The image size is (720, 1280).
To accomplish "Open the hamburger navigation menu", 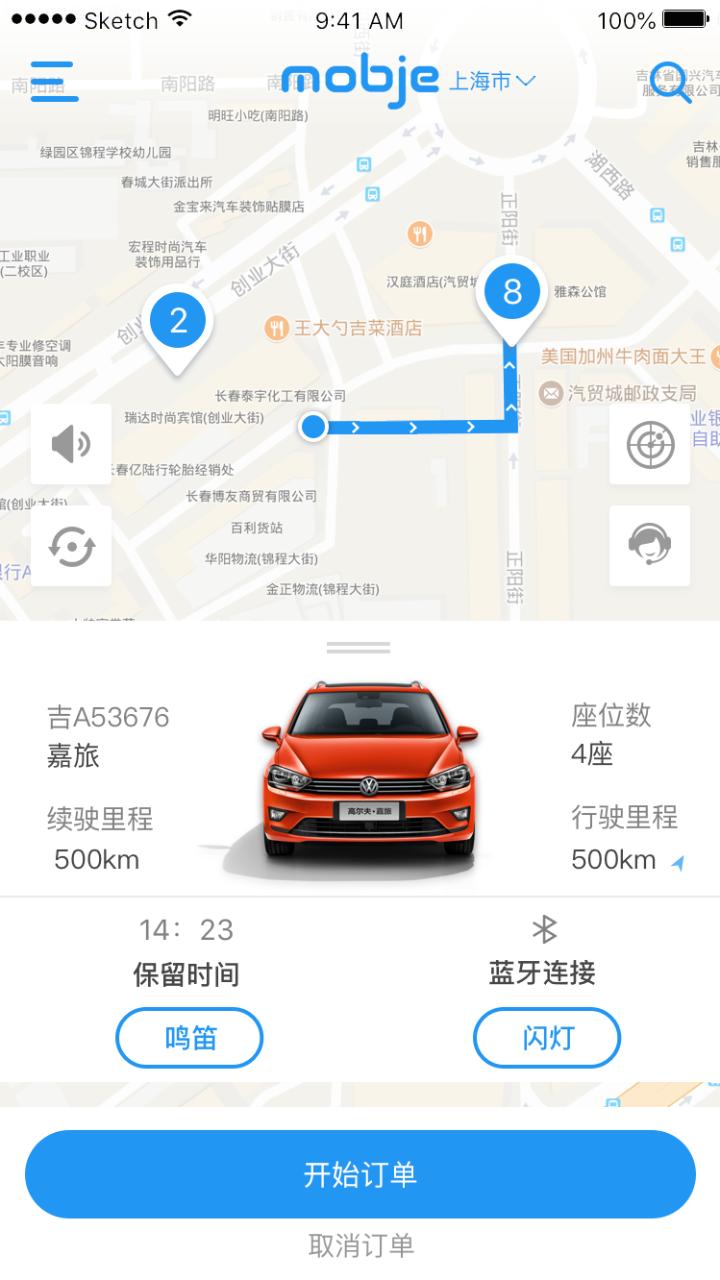I will pyautogui.click(x=54, y=80).
